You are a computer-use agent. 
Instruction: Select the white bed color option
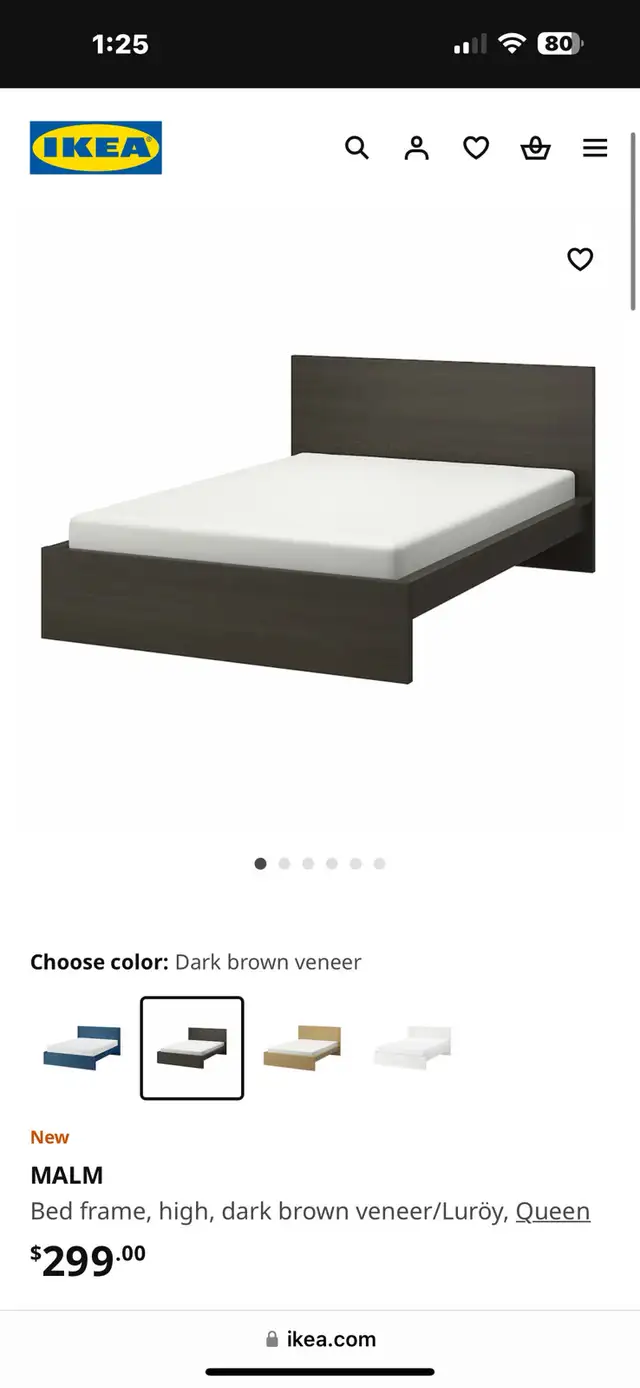click(412, 1047)
